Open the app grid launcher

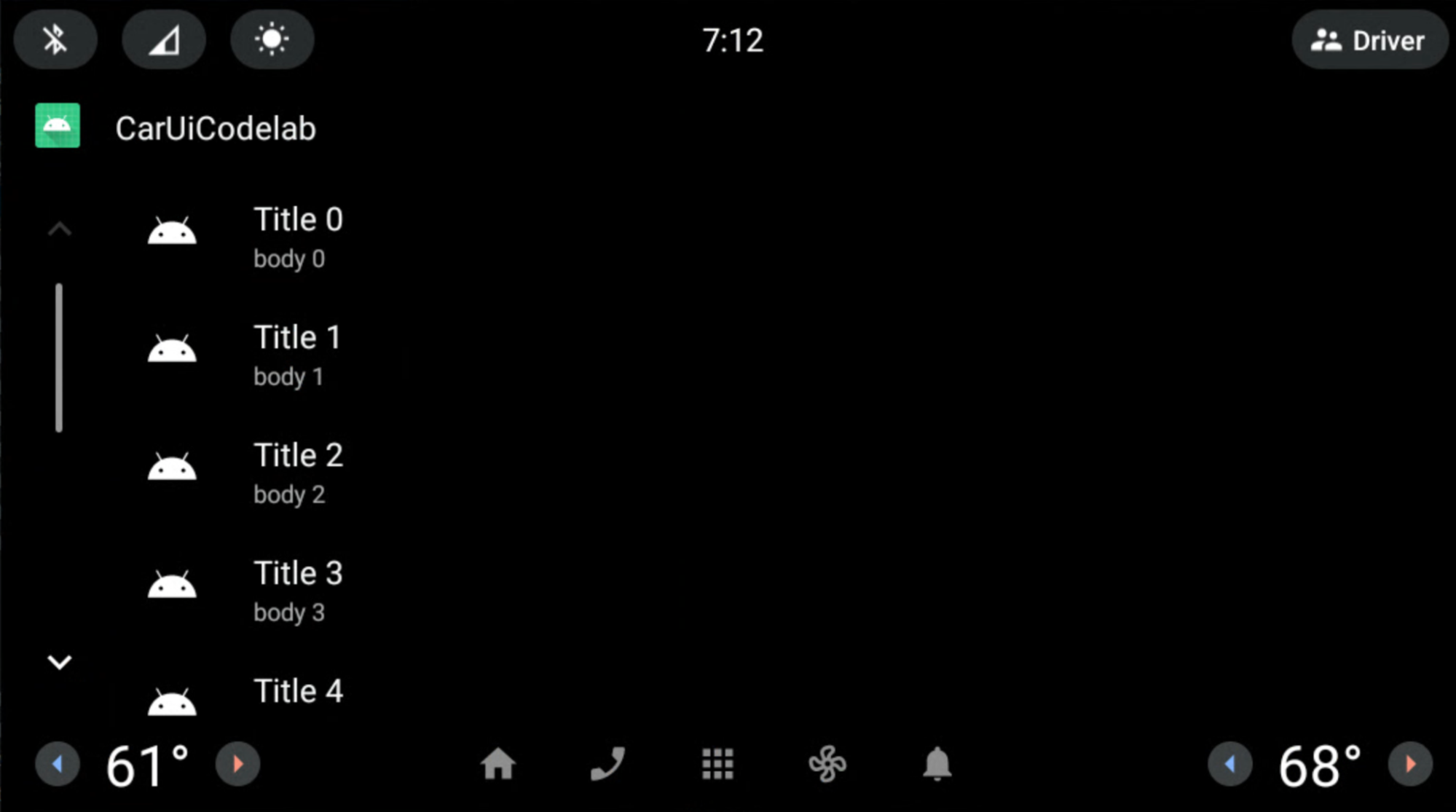[x=717, y=764]
